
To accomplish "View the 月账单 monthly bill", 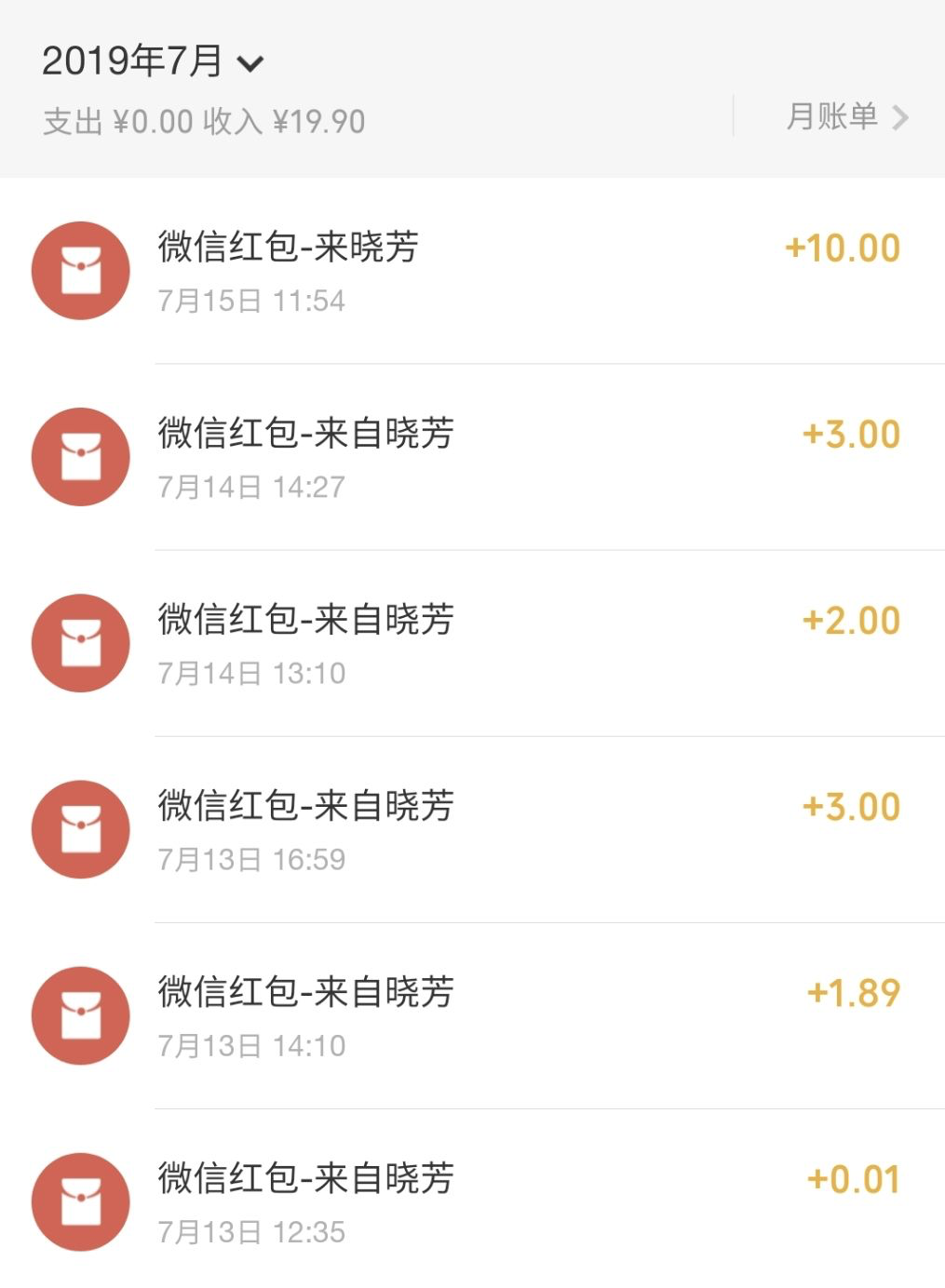I will click(x=845, y=116).
